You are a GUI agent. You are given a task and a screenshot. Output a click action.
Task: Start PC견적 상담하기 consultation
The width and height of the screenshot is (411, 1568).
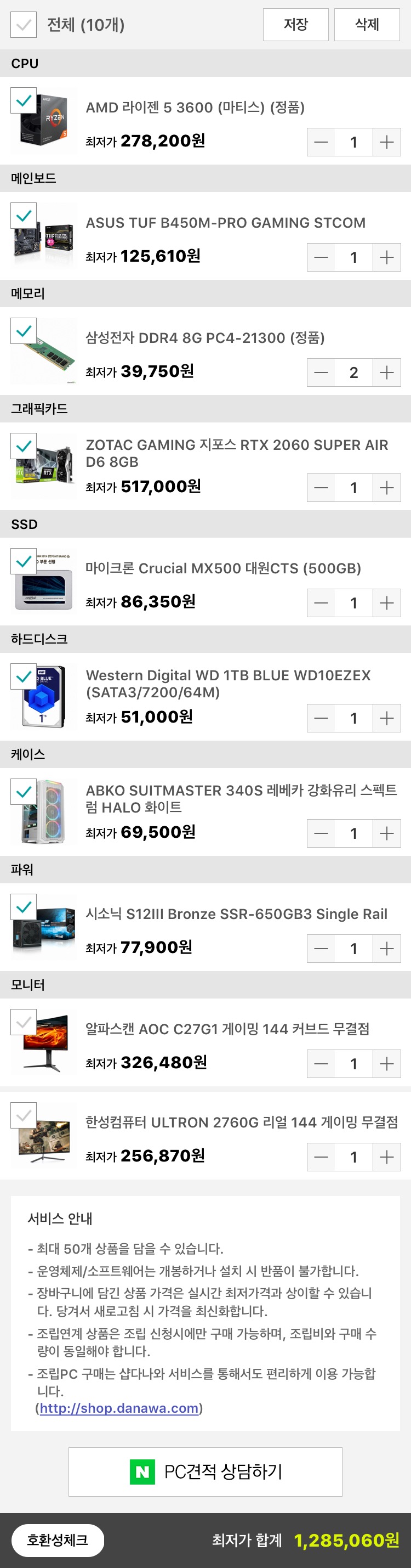coord(206,1472)
